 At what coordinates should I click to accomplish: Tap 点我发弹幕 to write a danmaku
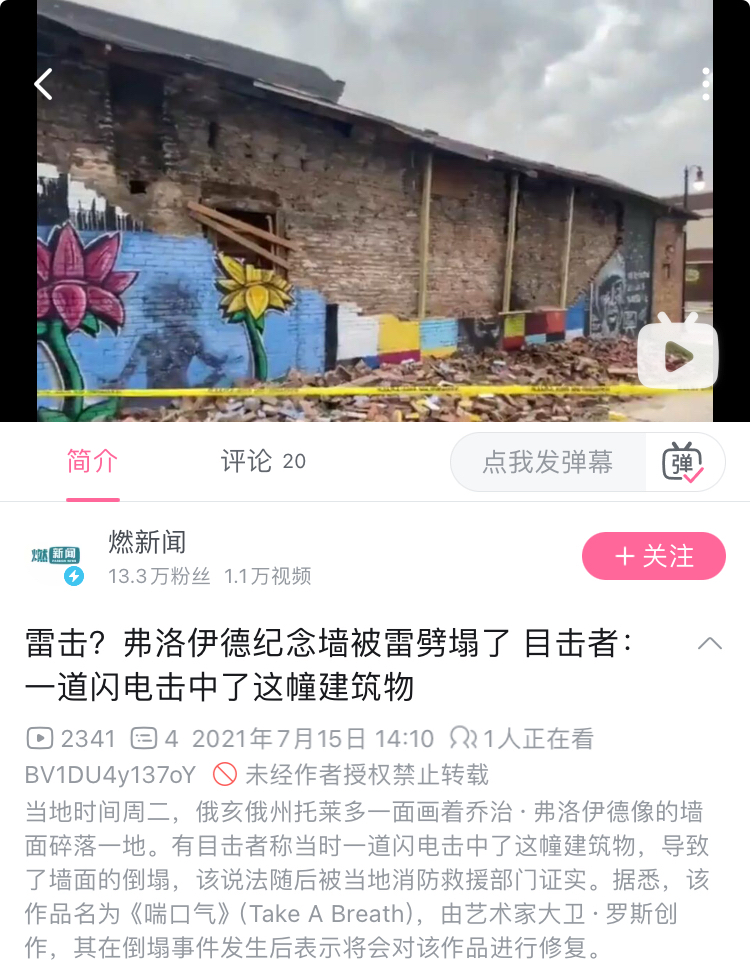(547, 462)
